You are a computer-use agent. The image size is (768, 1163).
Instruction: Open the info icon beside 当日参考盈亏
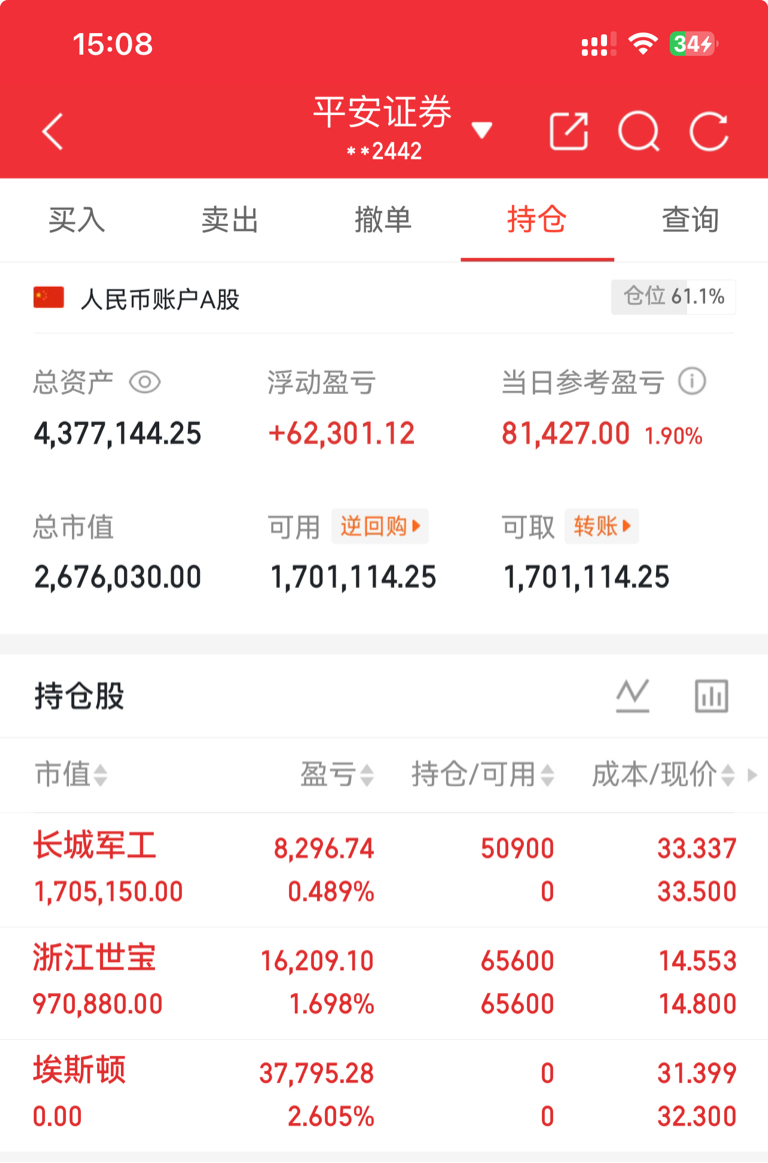[692, 381]
